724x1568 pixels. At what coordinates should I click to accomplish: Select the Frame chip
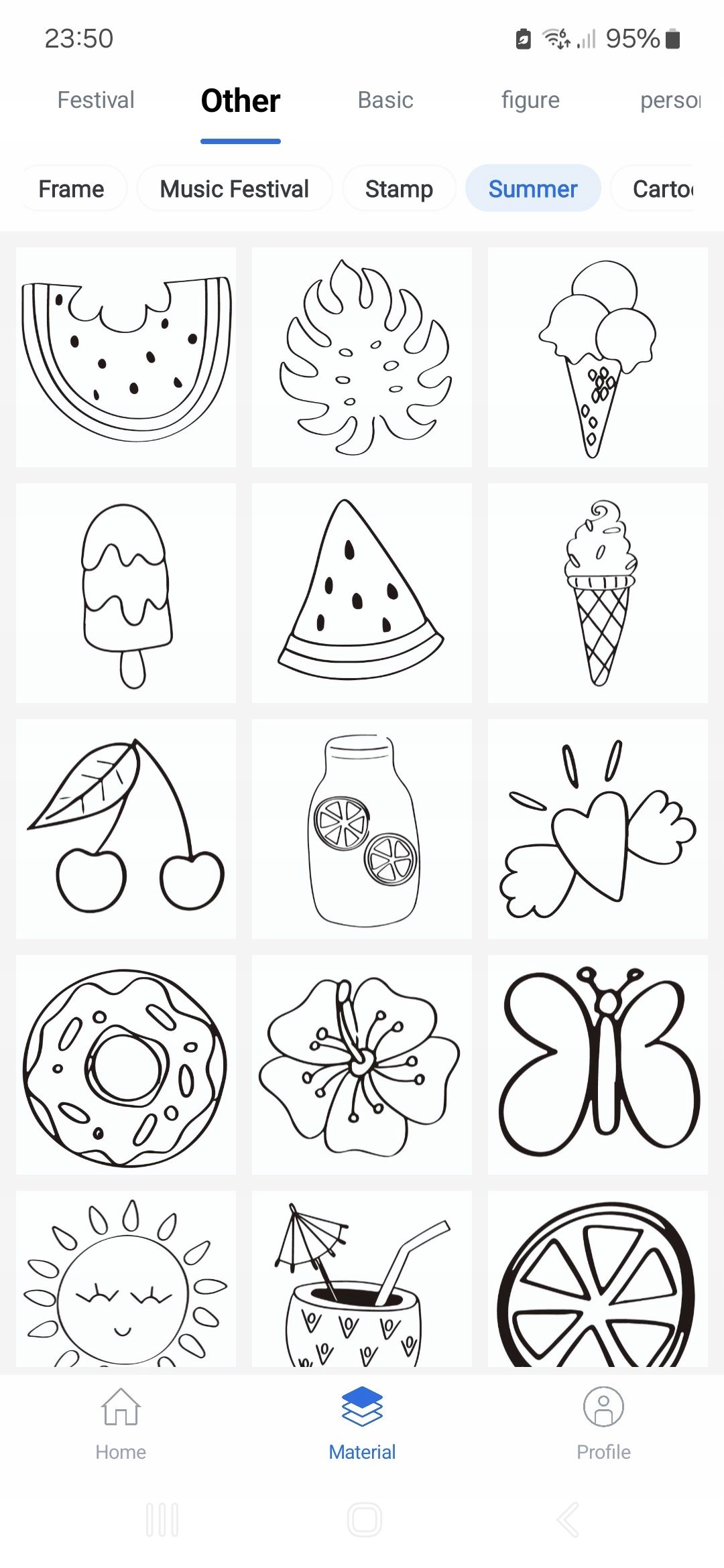point(72,189)
